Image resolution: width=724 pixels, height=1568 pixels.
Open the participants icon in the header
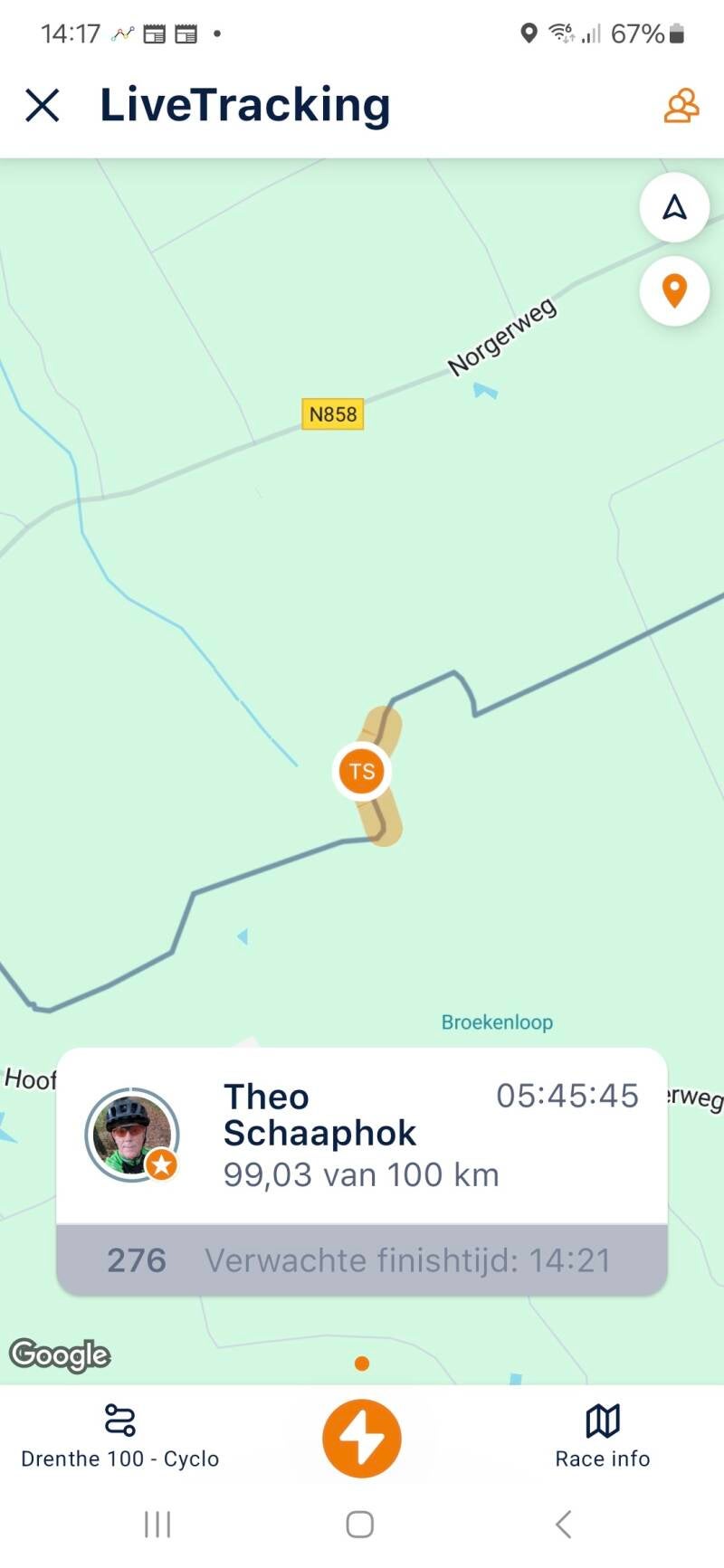pos(681,106)
